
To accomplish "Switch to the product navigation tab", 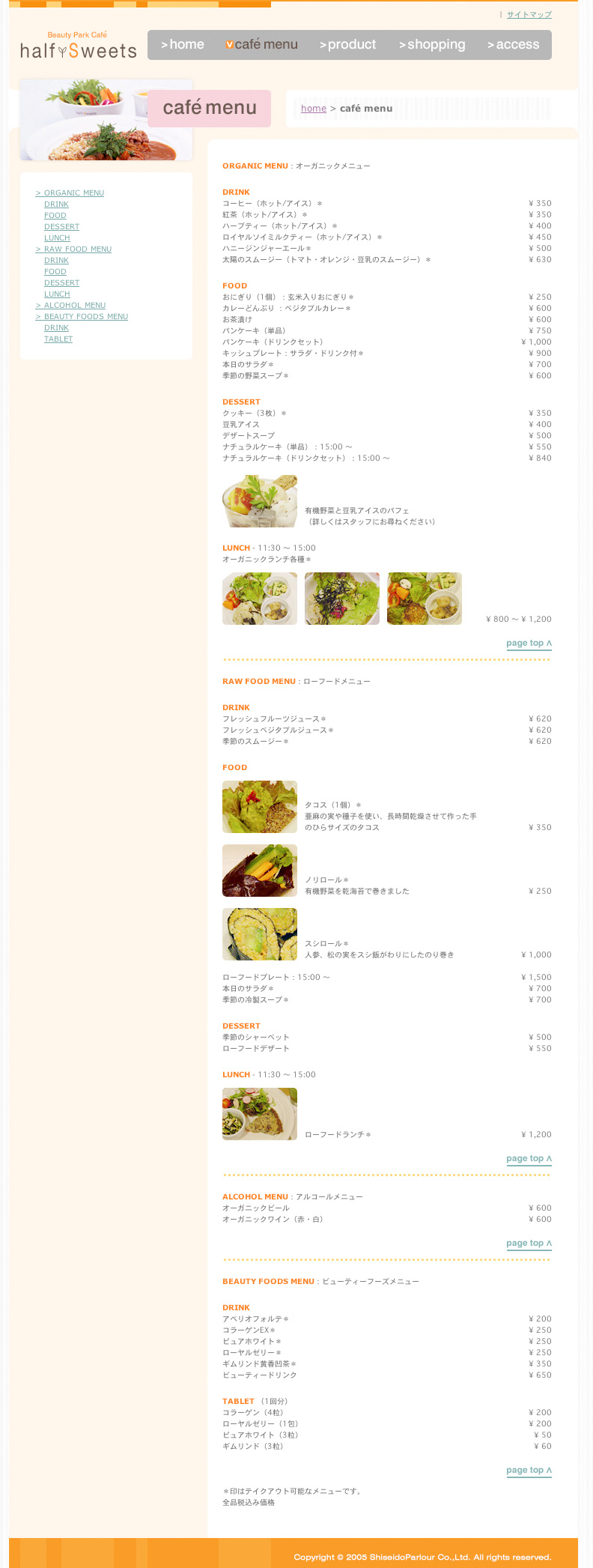I will pyautogui.click(x=348, y=45).
